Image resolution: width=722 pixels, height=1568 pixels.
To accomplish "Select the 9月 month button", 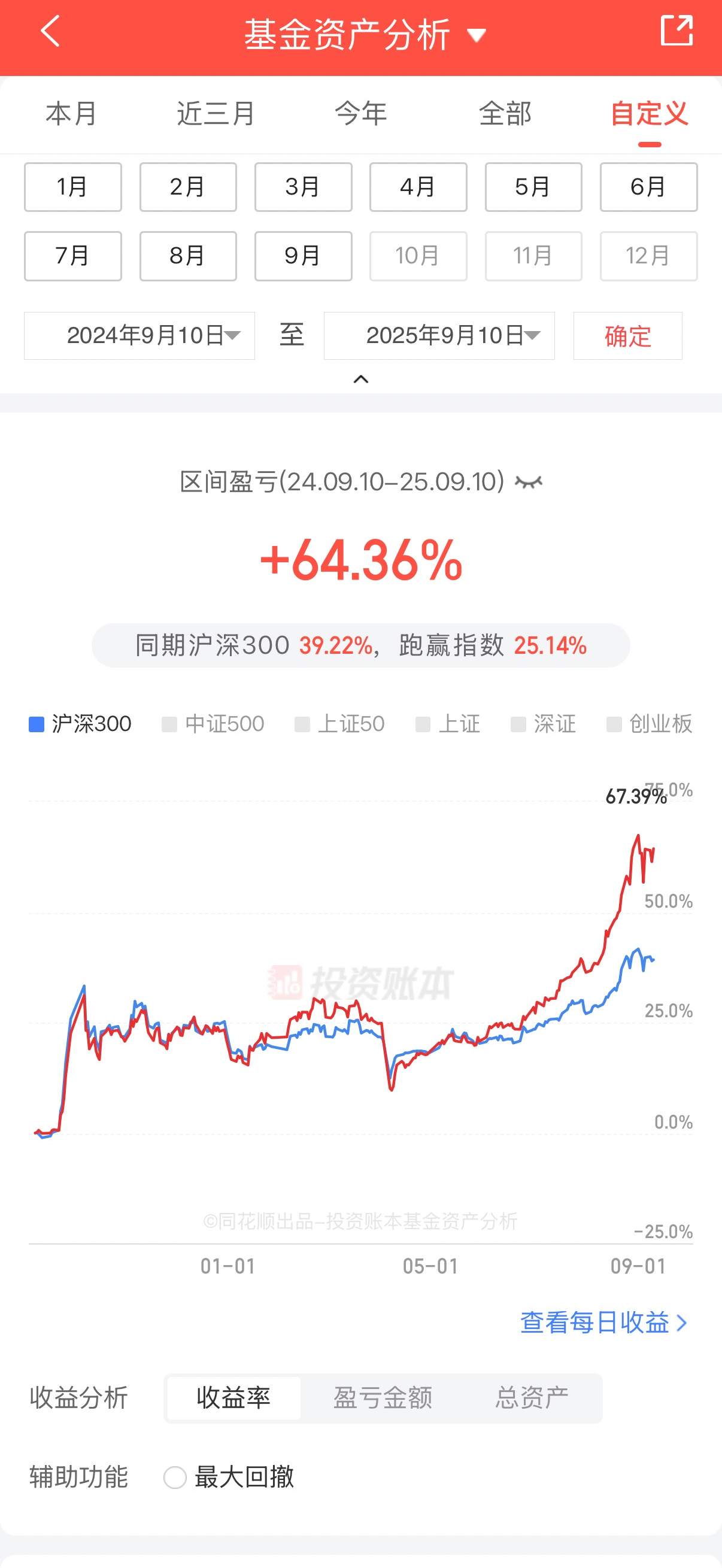I will [x=302, y=256].
